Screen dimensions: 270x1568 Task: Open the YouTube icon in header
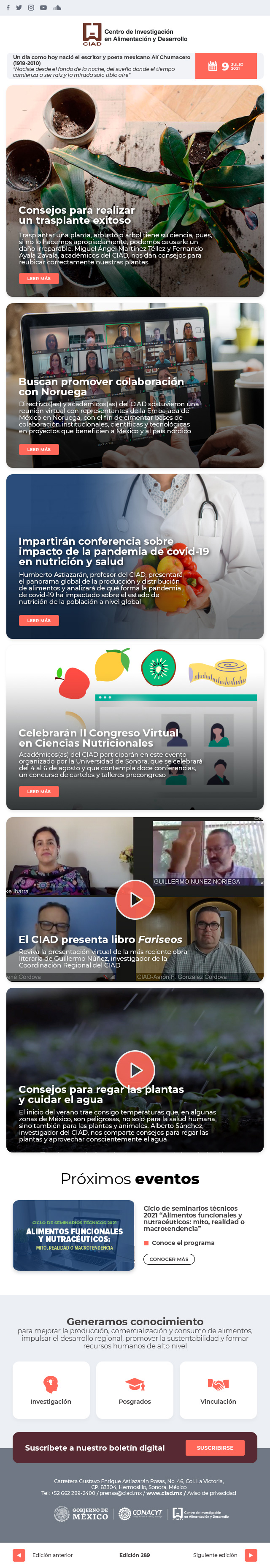(43, 8)
